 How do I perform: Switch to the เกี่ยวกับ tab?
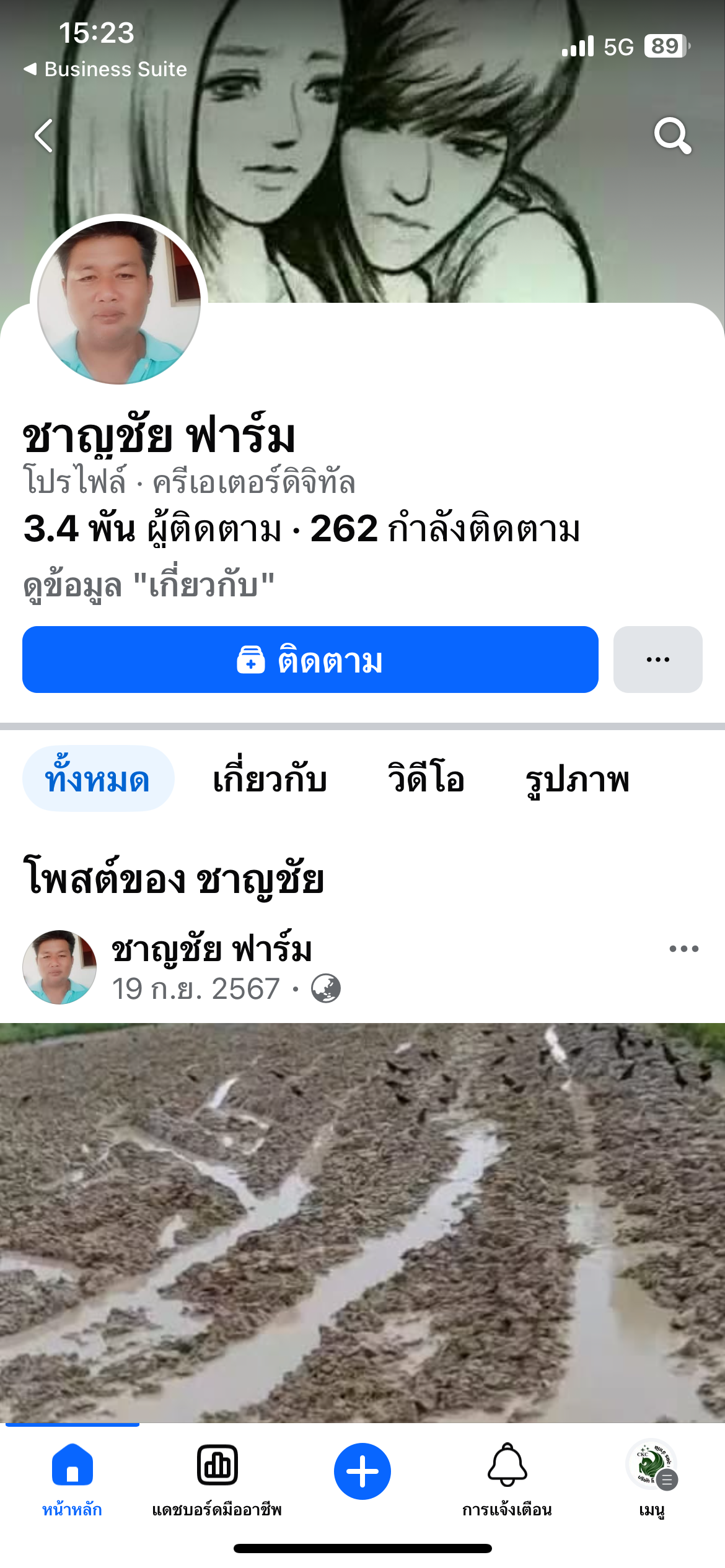[270, 779]
